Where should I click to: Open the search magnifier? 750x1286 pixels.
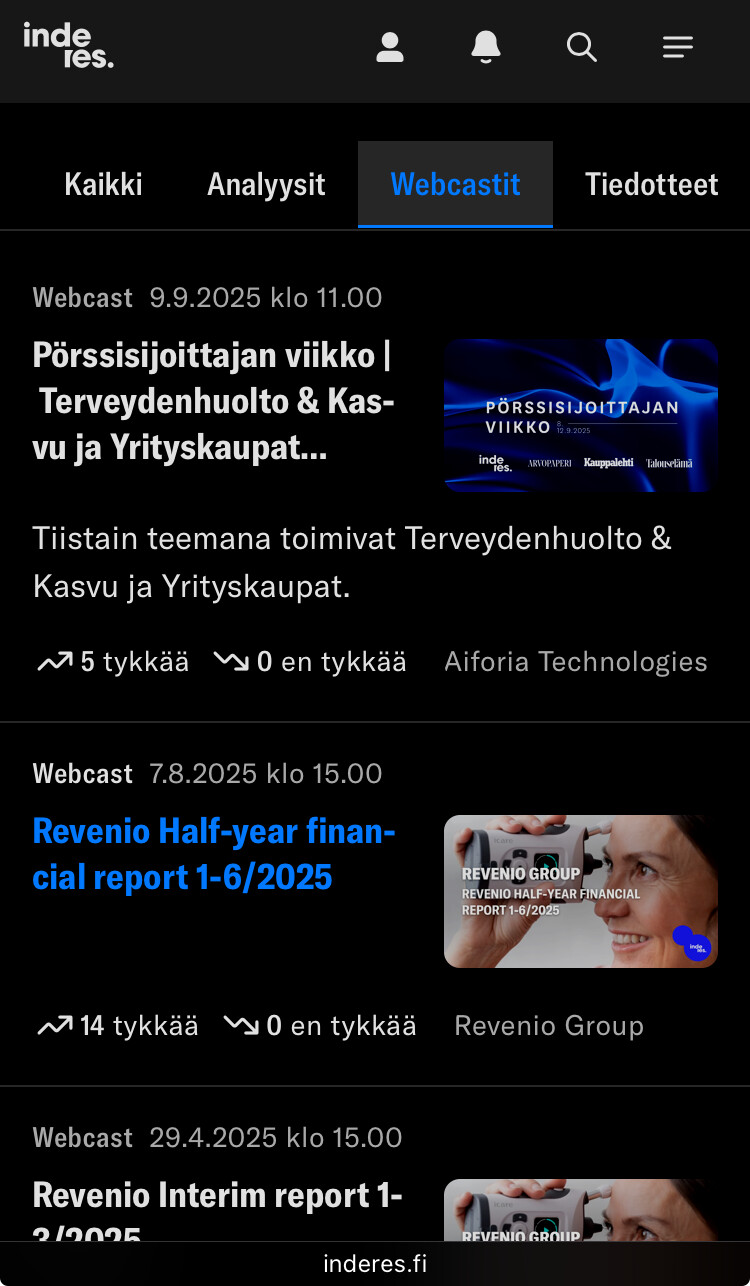pos(581,47)
